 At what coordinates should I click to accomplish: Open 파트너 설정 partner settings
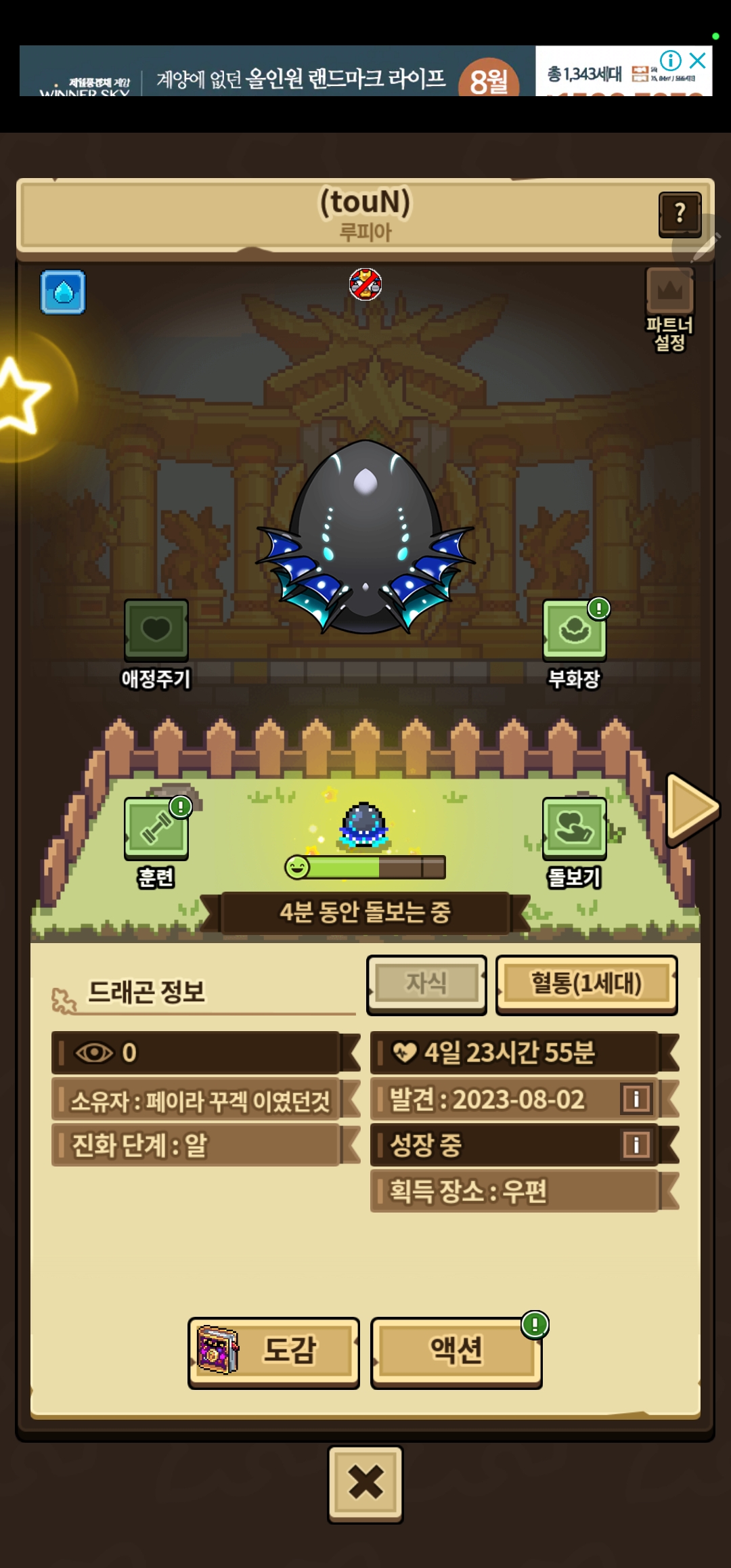point(669,308)
